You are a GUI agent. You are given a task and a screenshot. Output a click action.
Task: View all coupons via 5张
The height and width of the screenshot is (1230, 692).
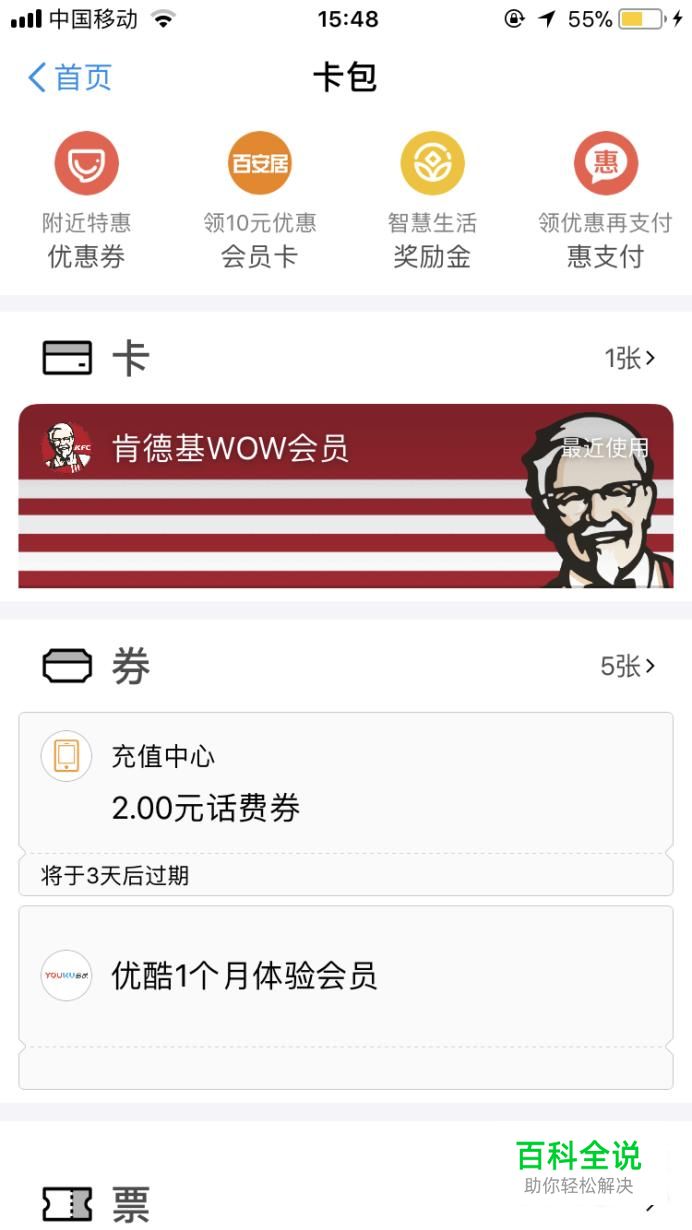click(628, 666)
